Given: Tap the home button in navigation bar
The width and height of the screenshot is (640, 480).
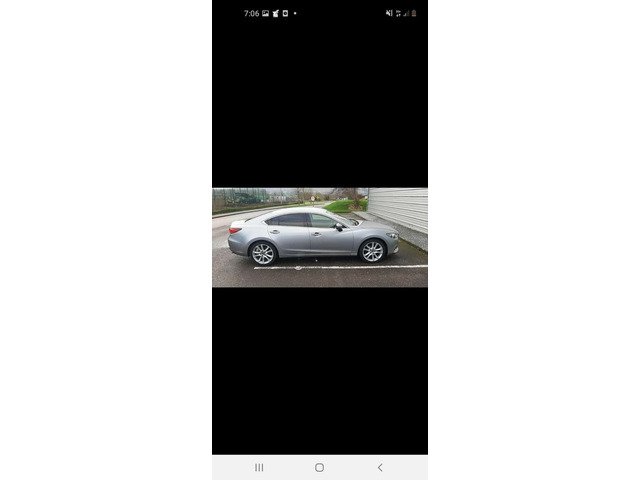Looking at the screenshot, I should click(319, 467).
